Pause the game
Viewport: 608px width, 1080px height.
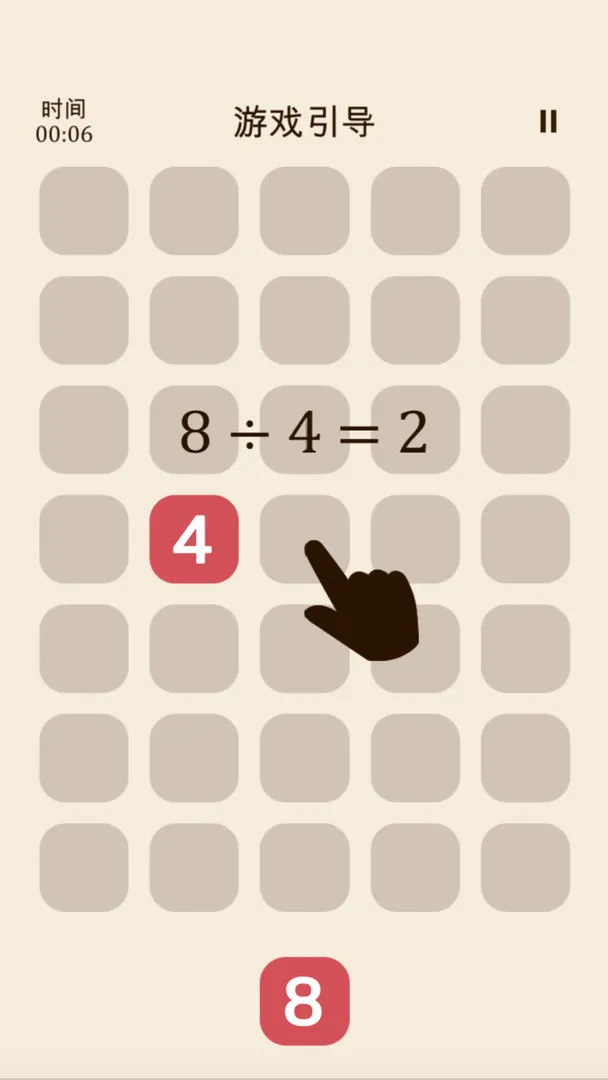click(x=548, y=121)
